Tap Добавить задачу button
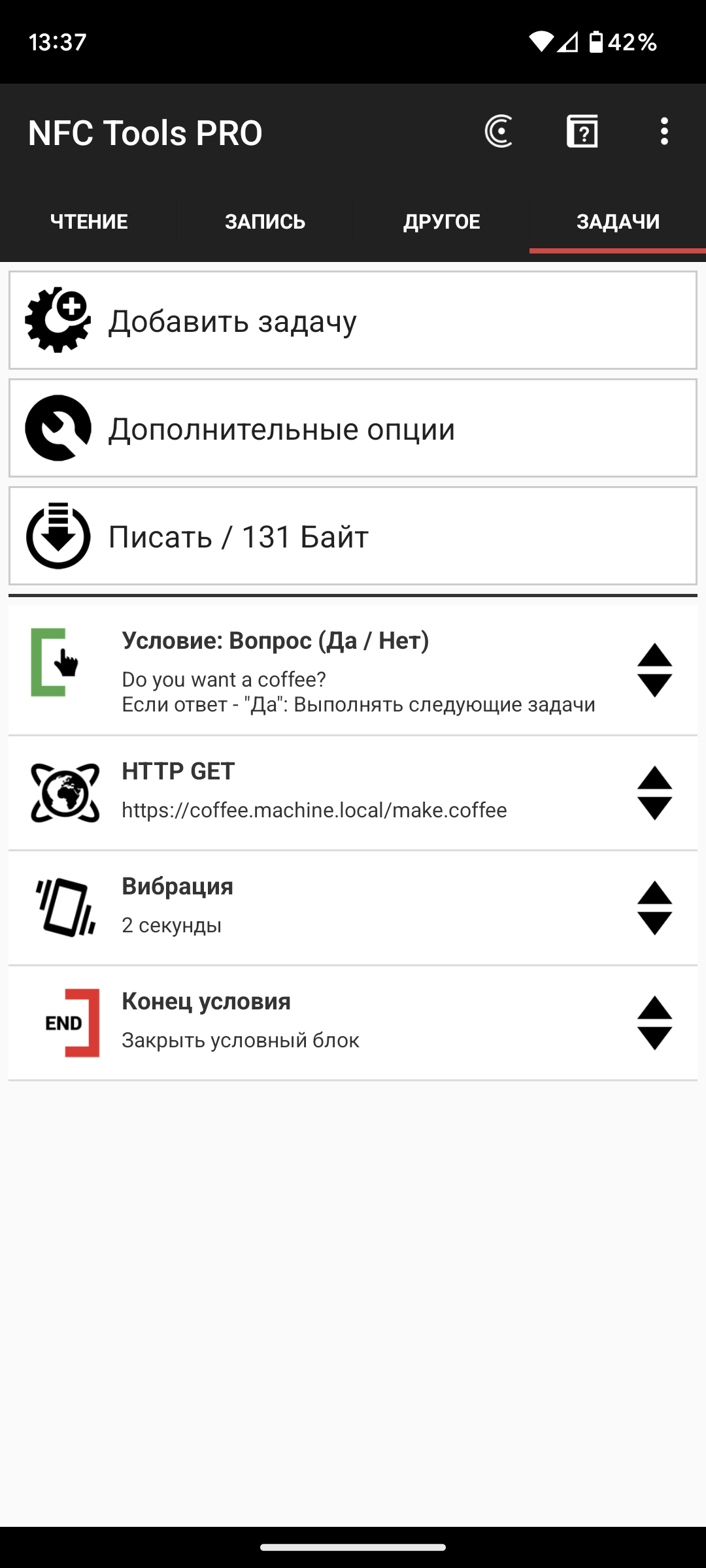The image size is (706, 1568). coord(353,320)
